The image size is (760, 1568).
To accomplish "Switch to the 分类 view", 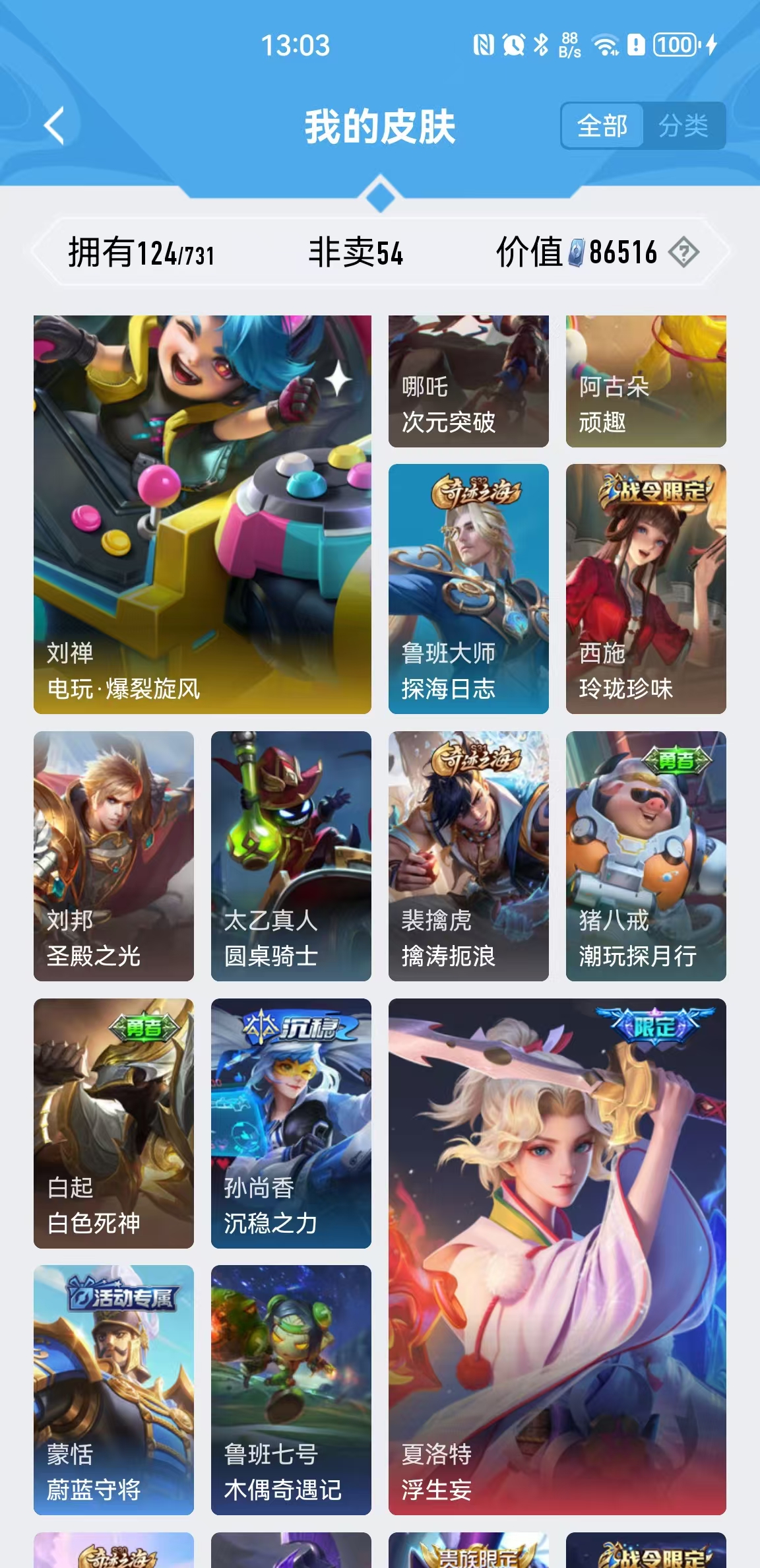I will [x=683, y=125].
